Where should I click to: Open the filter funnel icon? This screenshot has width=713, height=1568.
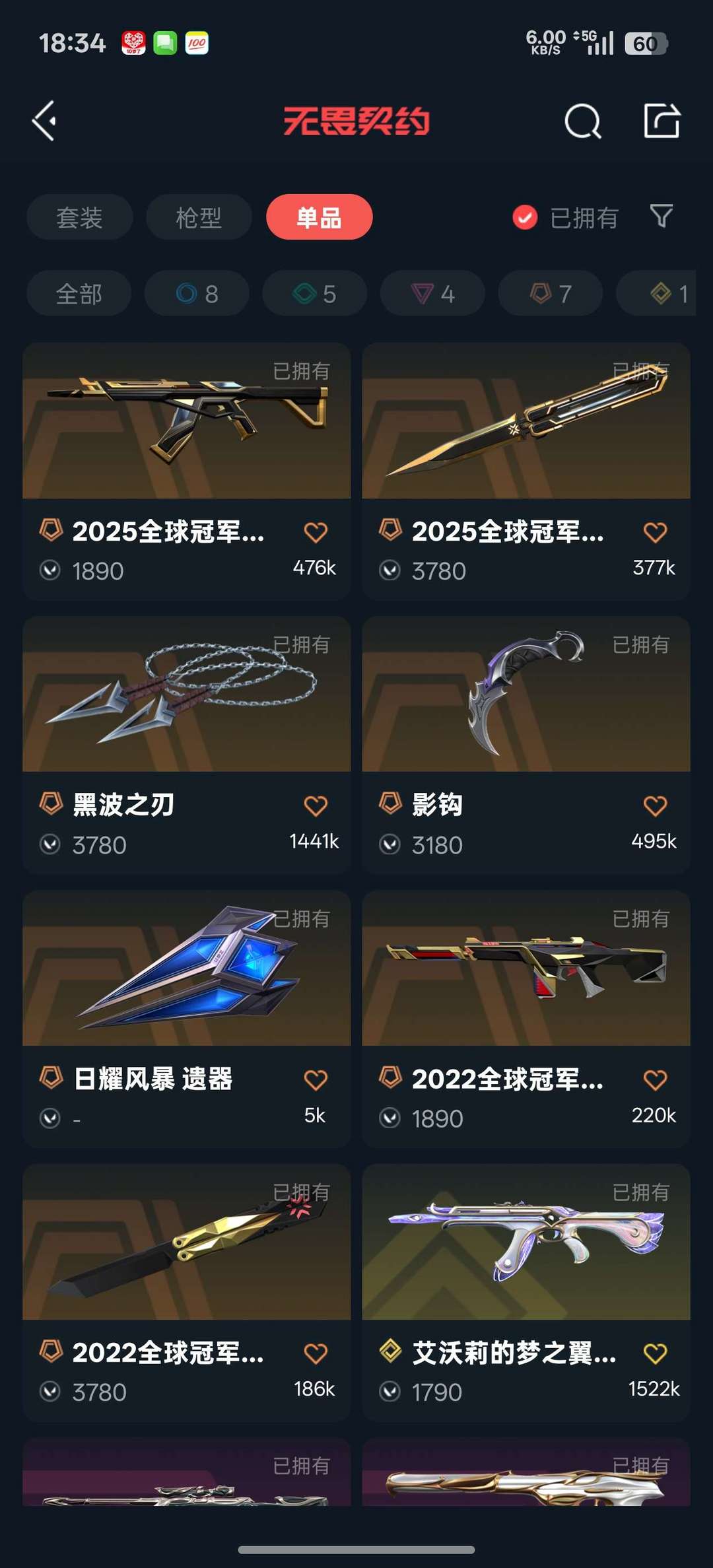(x=662, y=216)
